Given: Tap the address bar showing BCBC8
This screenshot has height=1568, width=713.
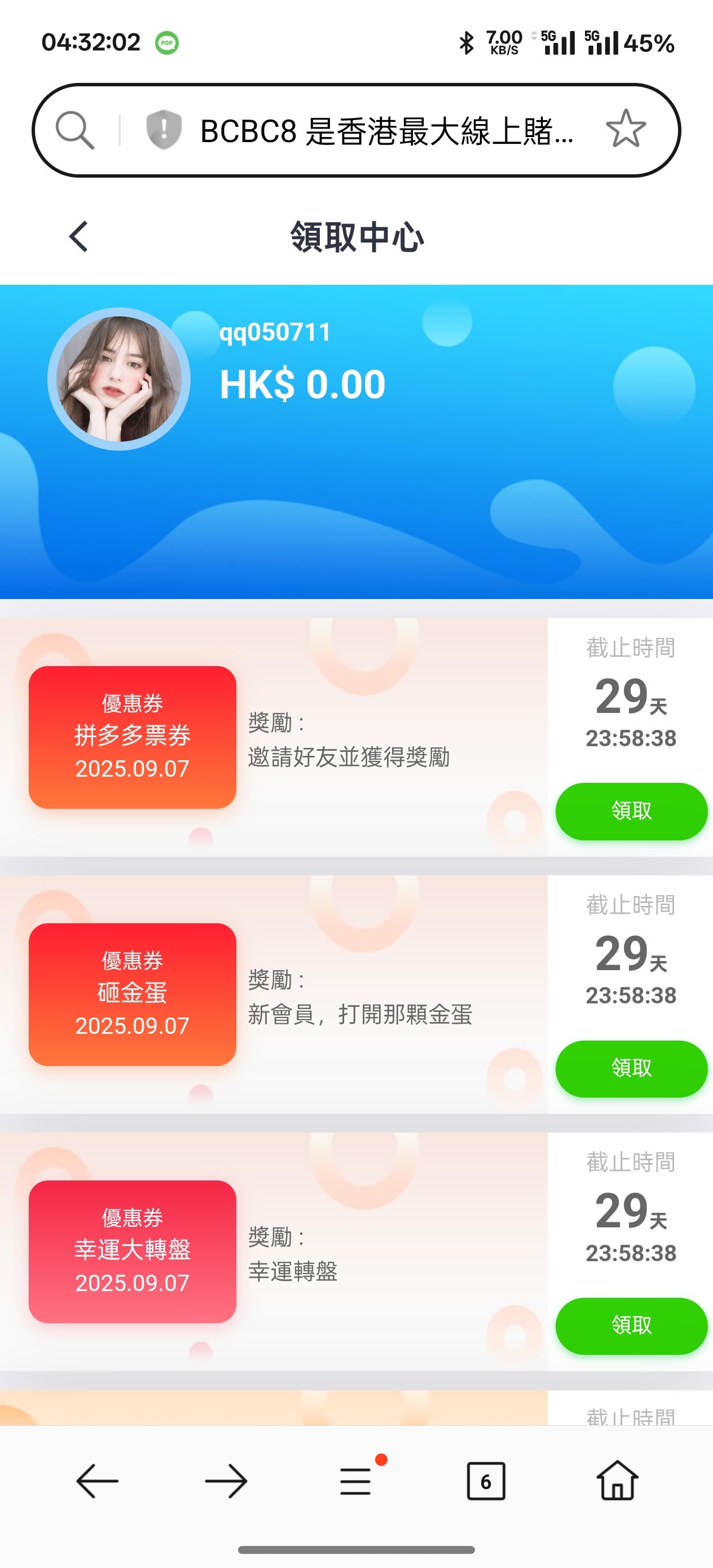Looking at the screenshot, I should (x=386, y=131).
